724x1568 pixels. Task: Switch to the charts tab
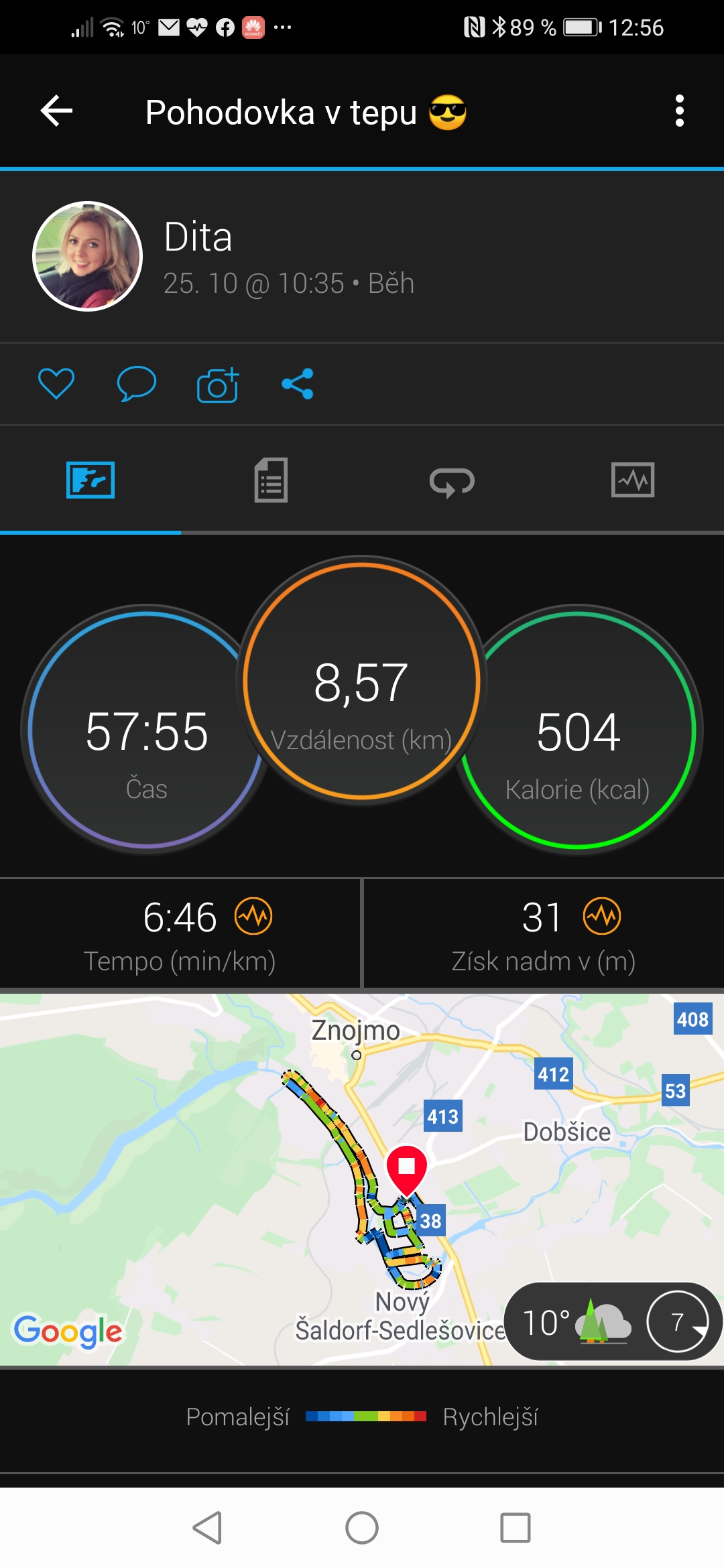(x=633, y=480)
